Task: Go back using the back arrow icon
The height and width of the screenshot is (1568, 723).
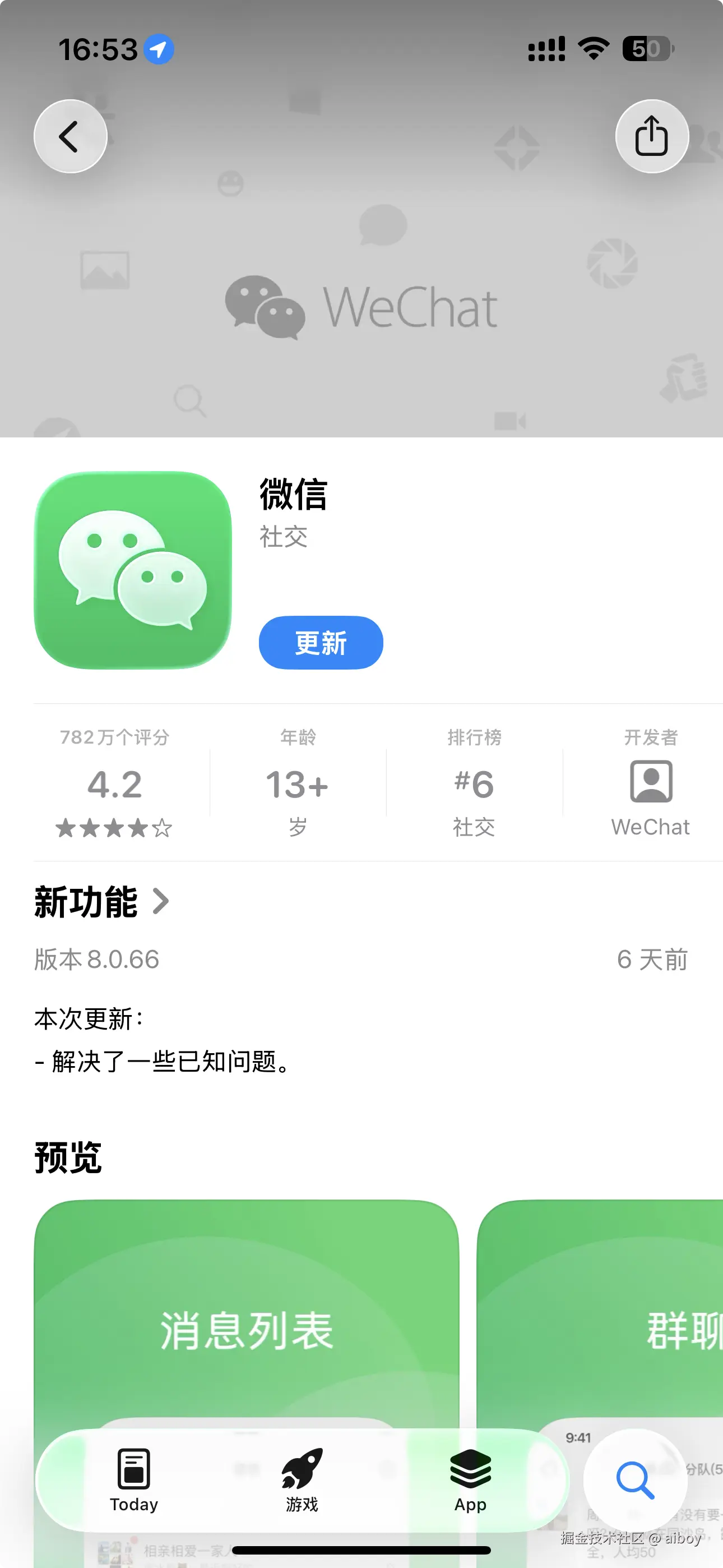Action: (x=70, y=136)
